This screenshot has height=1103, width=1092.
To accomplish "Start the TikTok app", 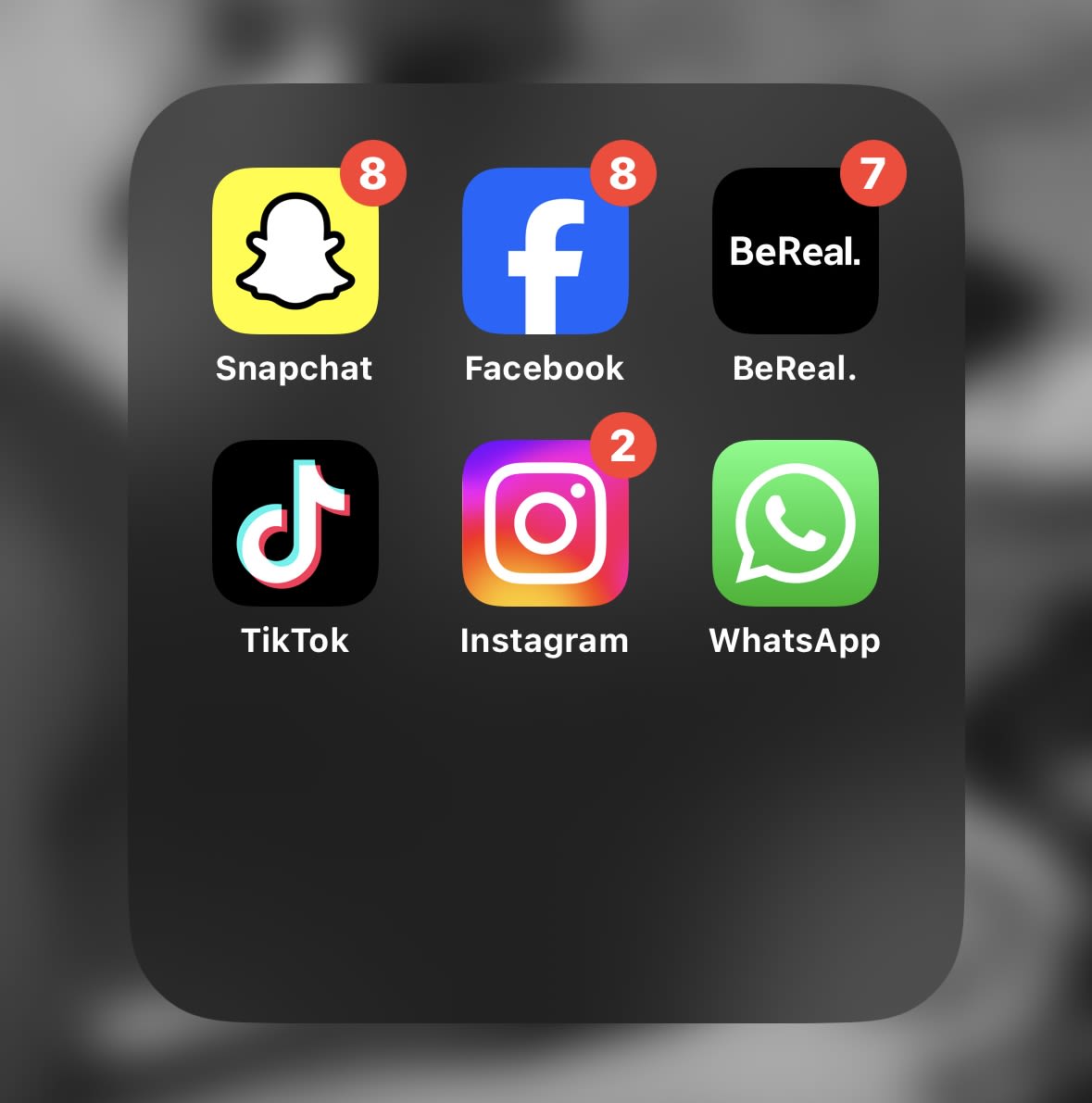I will point(295,523).
